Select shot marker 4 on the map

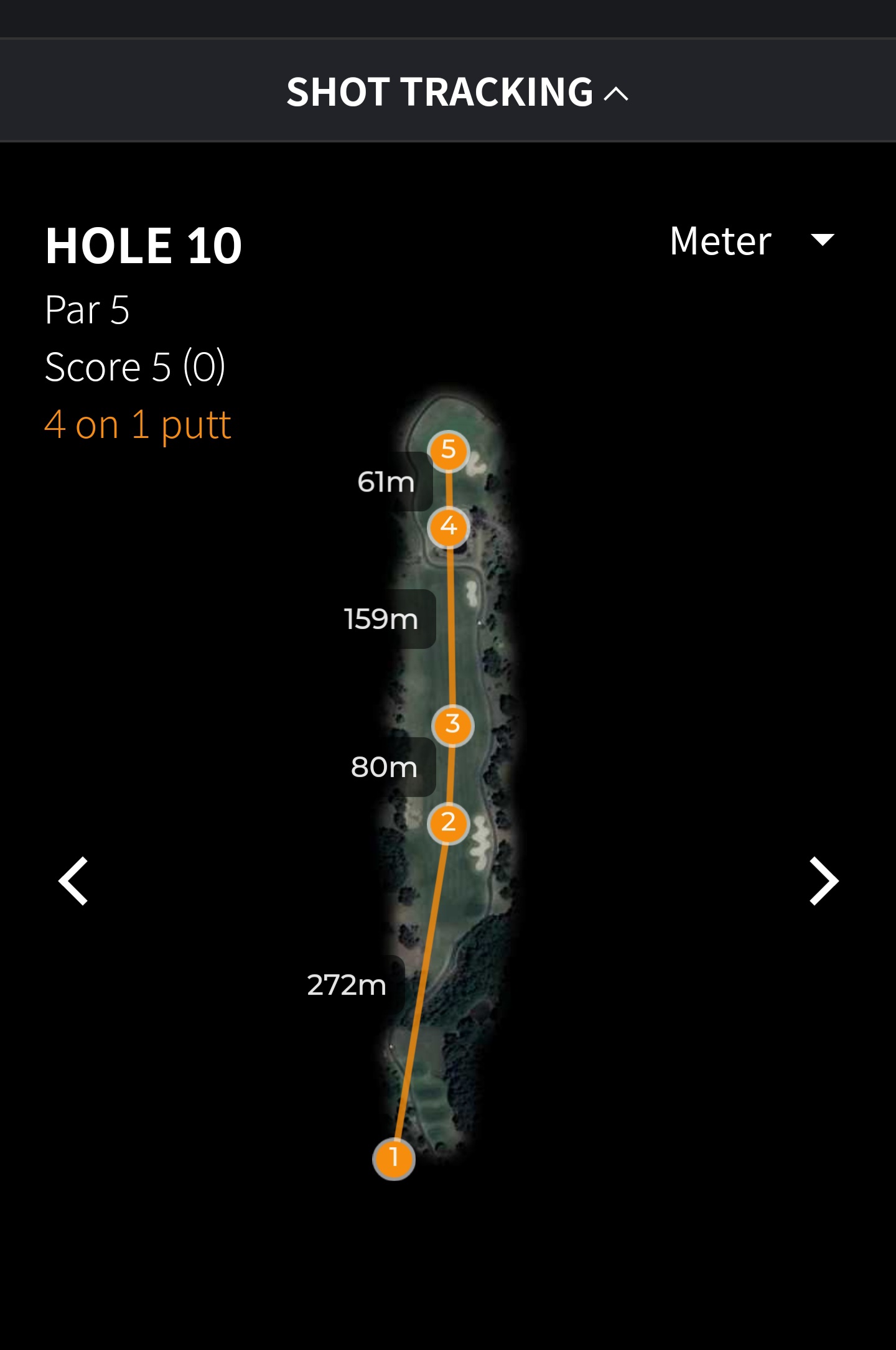click(449, 527)
